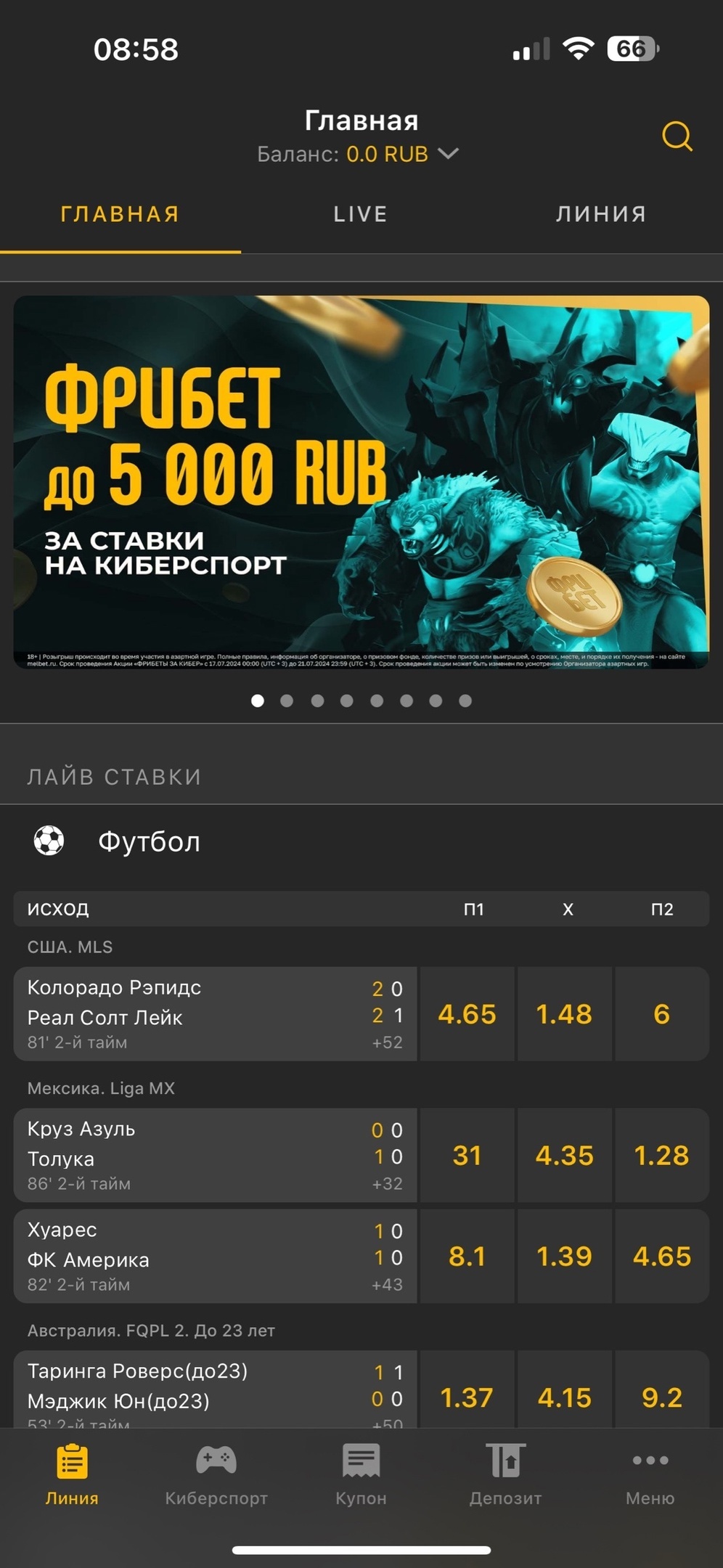Screen dimensions: 723x1568
Task: Open the Фрибет до 5 000 RUB banner
Action: (361, 481)
